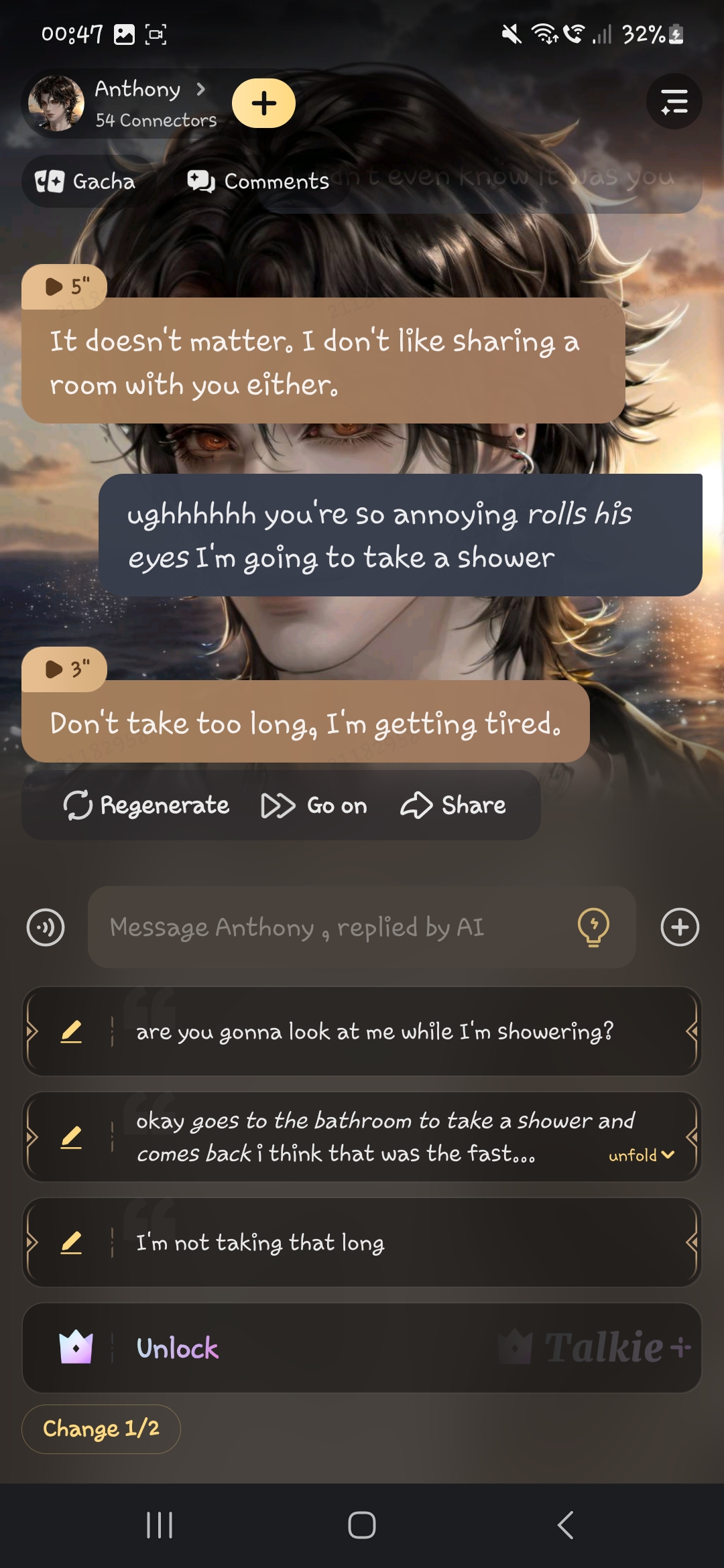This screenshot has width=724, height=1568.
Task: Tap the voice input icon
Action: point(46,927)
